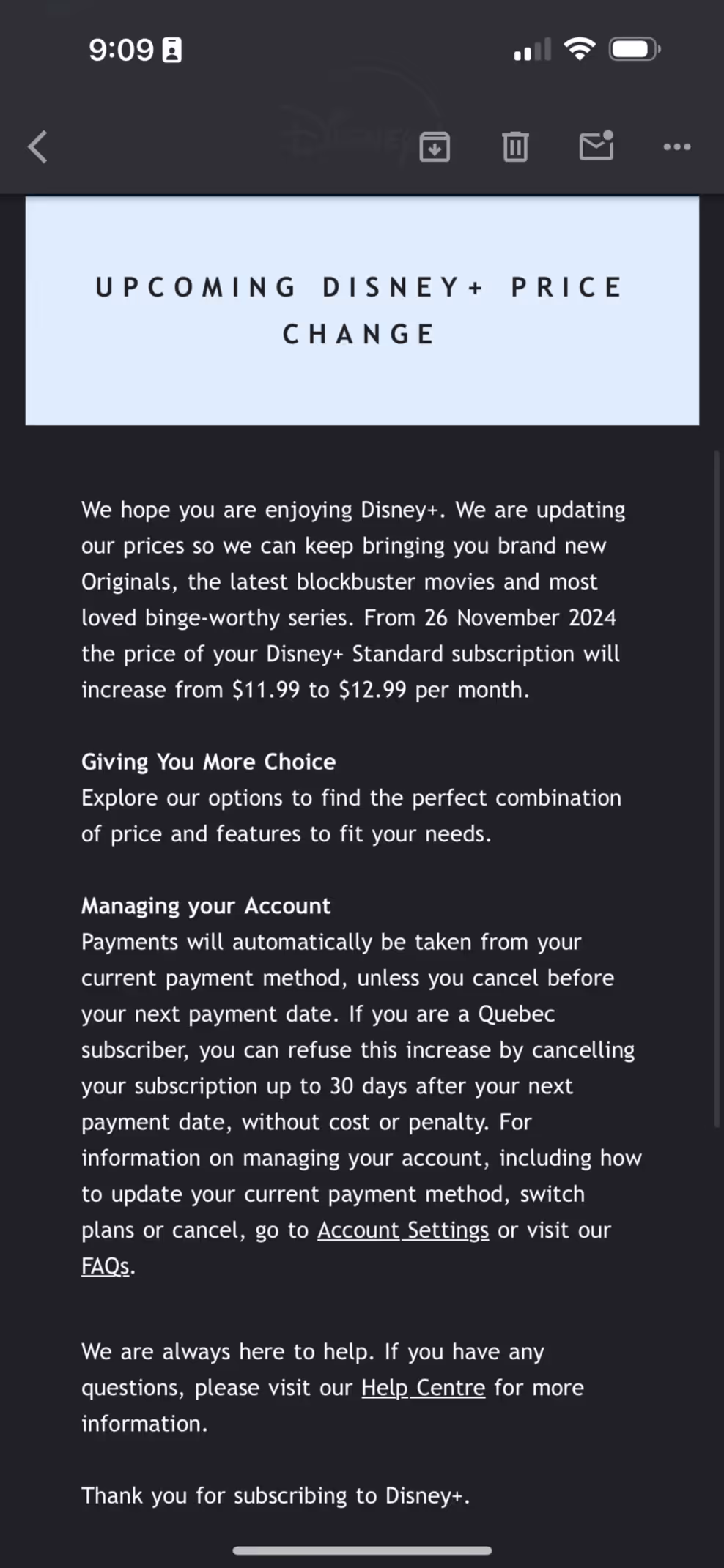Move this email to trash
Viewport: 724px width, 1568px height.
(x=514, y=146)
